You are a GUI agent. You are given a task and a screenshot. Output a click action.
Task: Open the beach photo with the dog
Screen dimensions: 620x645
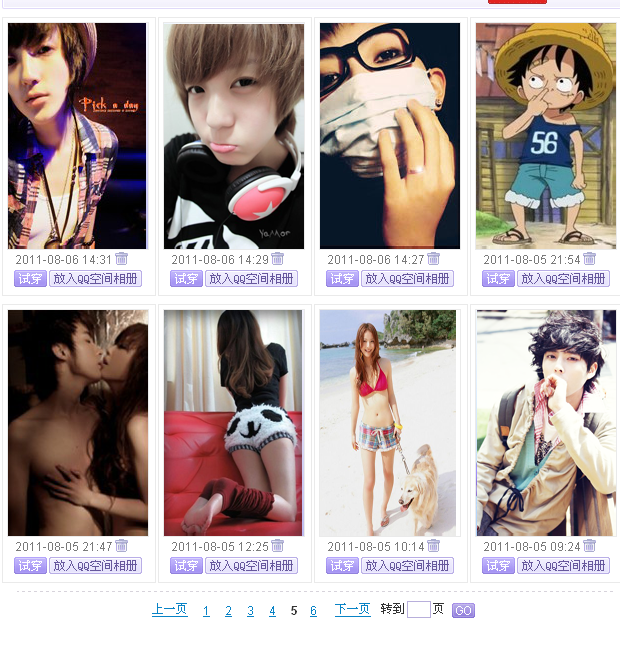pyautogui.click(x=389, y=422)
